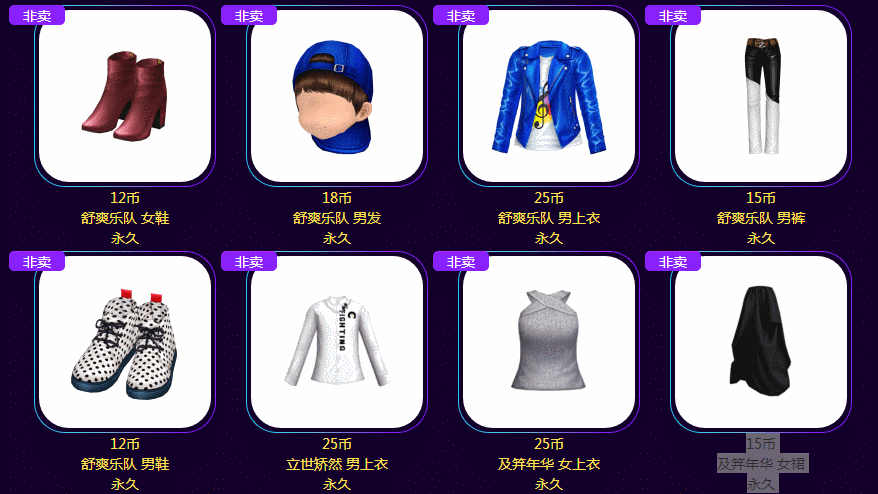Select the 及笄年华 女上衣 item
The height and width of the screenshot is (494, 878).
549,343
